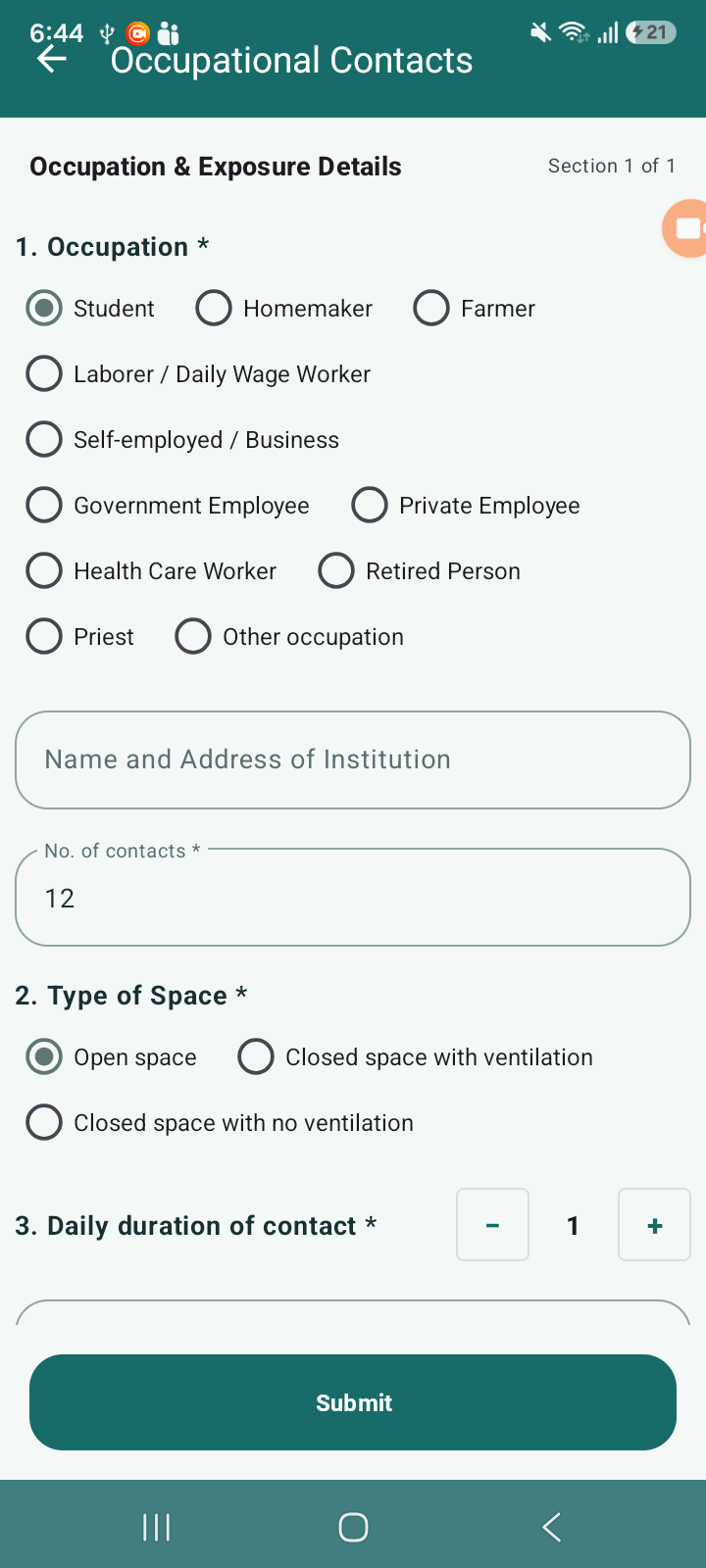Screen dimensions: 706x1568
Task: Pick Self-employed / Business occupation
Action: pos(182,440)
